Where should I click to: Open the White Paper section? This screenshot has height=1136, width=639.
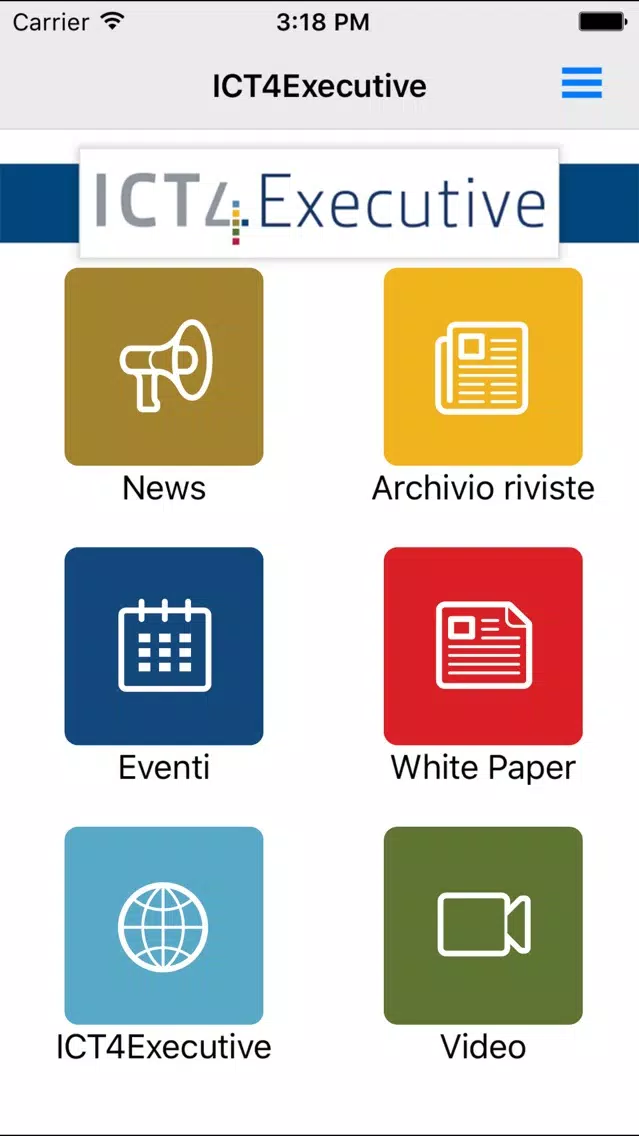pyautogui.click(x=483, y=646)
